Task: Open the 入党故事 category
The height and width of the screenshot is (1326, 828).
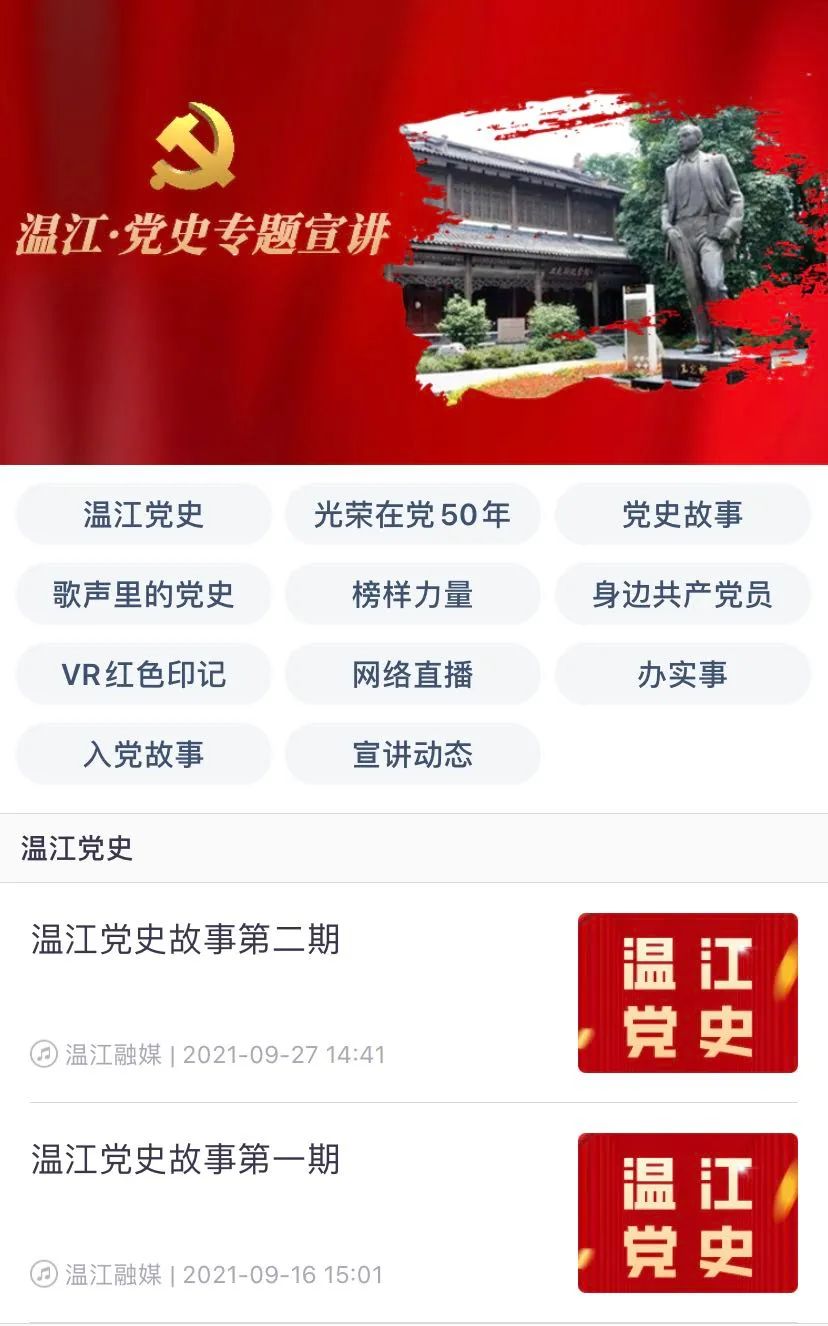Action: (x=143, y=754)
